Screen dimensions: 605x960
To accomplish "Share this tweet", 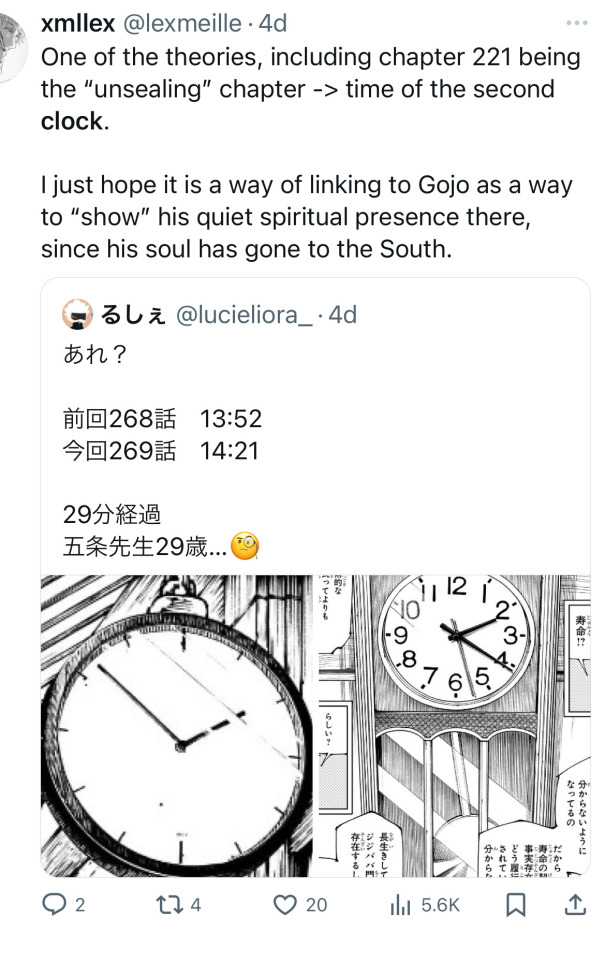I will pyautogui.click(x=576, y=905).
